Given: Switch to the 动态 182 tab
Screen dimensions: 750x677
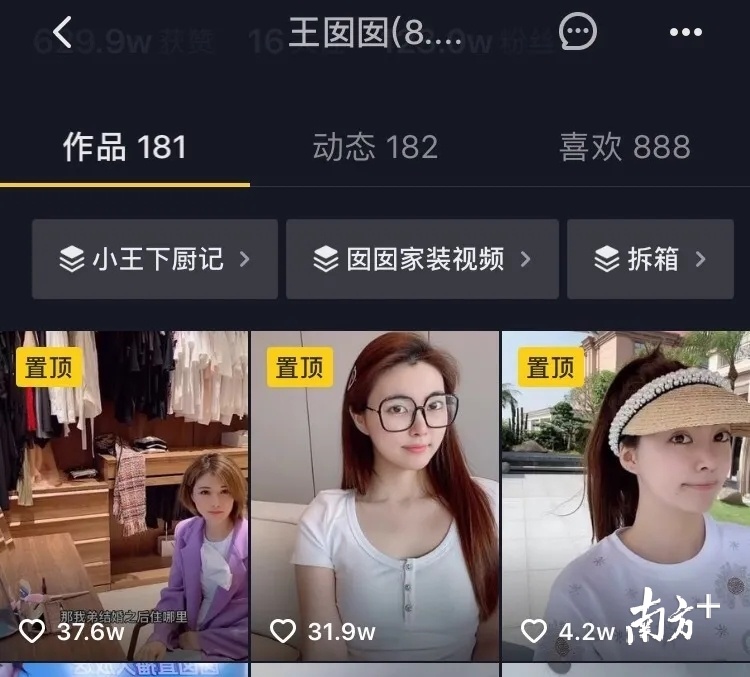Looking at the screenshot, I should tap(375, 148).
